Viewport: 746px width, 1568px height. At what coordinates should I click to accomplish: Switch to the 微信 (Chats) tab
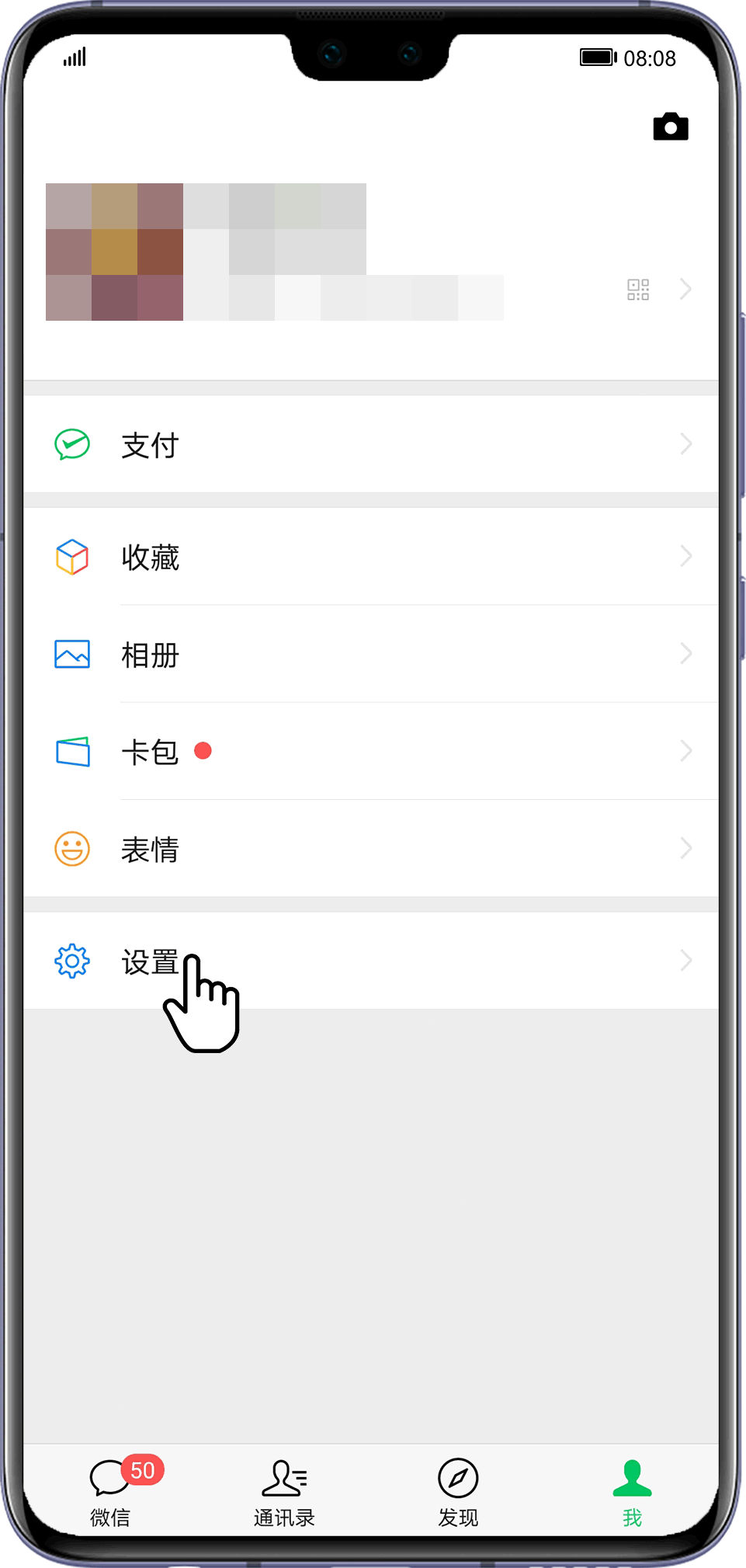(x=109, y=1491)
